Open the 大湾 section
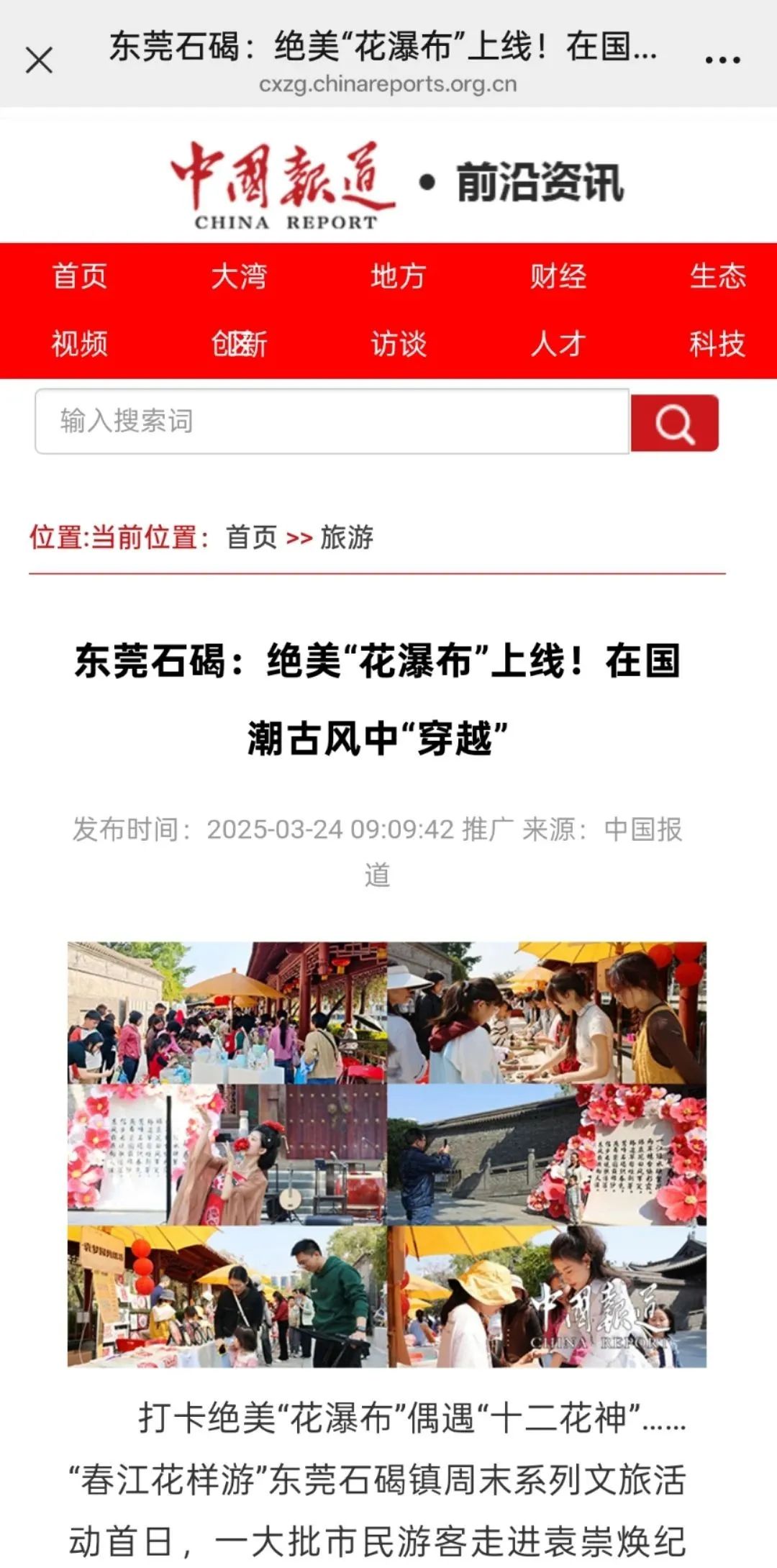The image size is (777, 1568). [x=239, y=276]
